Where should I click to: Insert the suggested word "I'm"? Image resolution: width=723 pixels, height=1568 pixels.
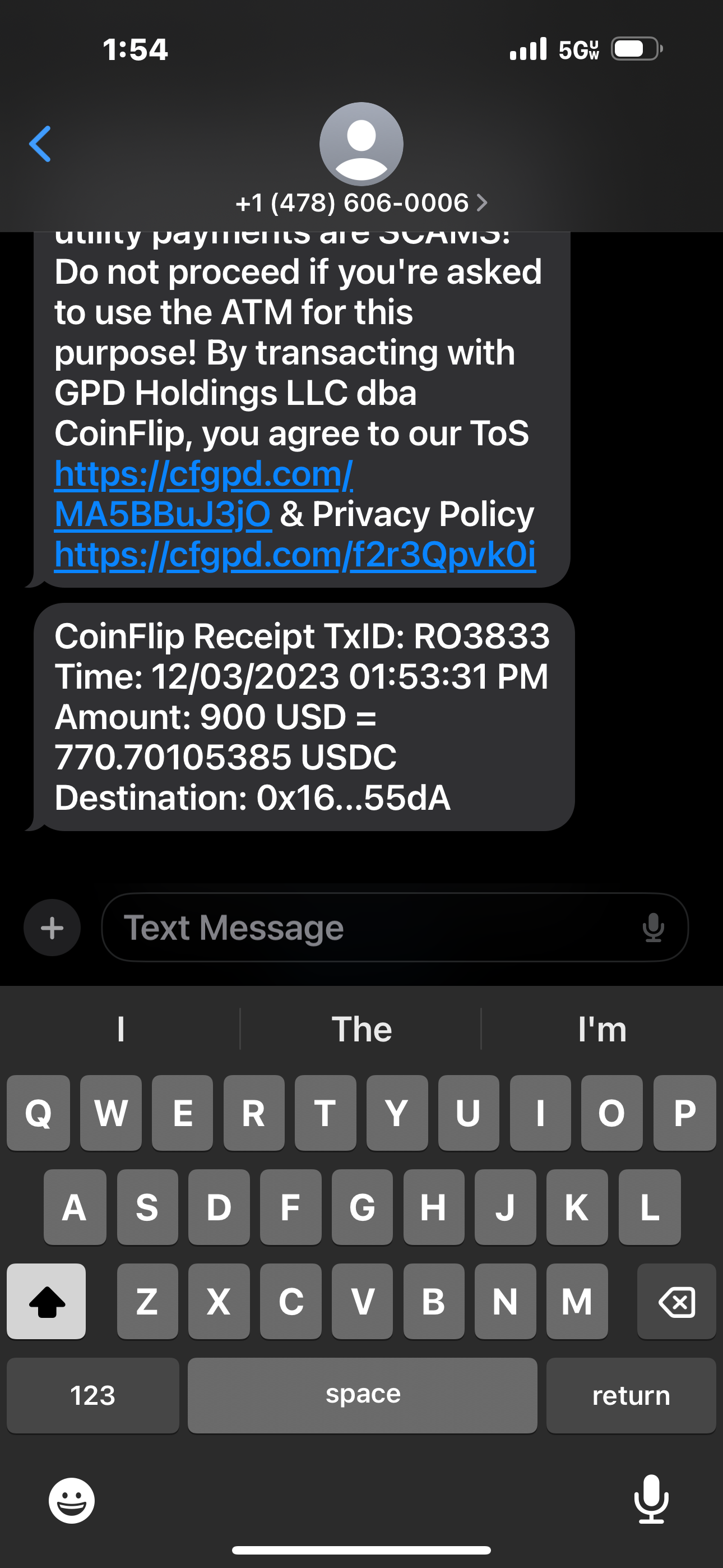click(x=601, y=1029)
